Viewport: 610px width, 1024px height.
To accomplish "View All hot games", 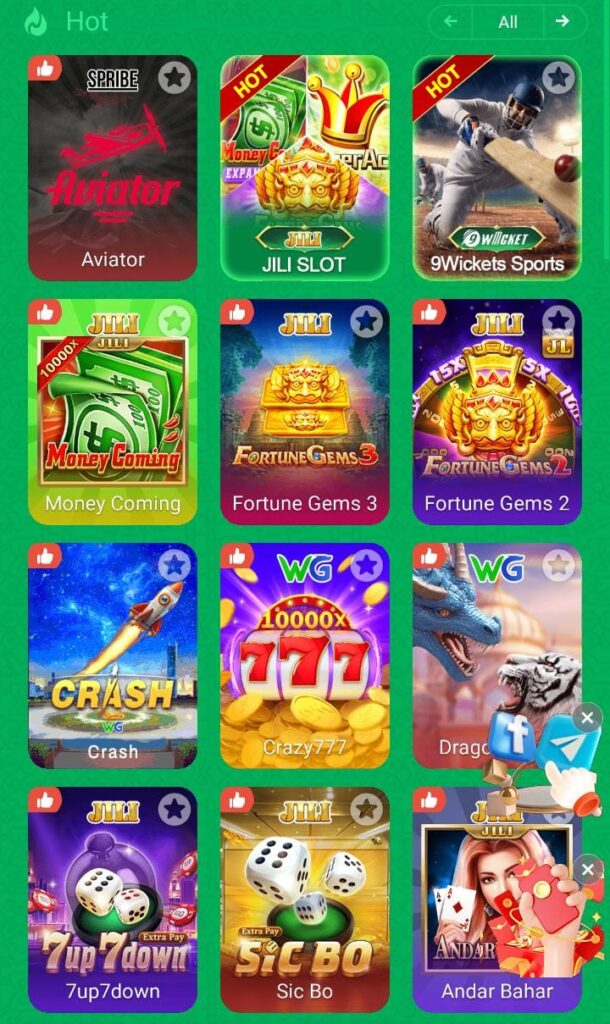I will click(507, 22).
